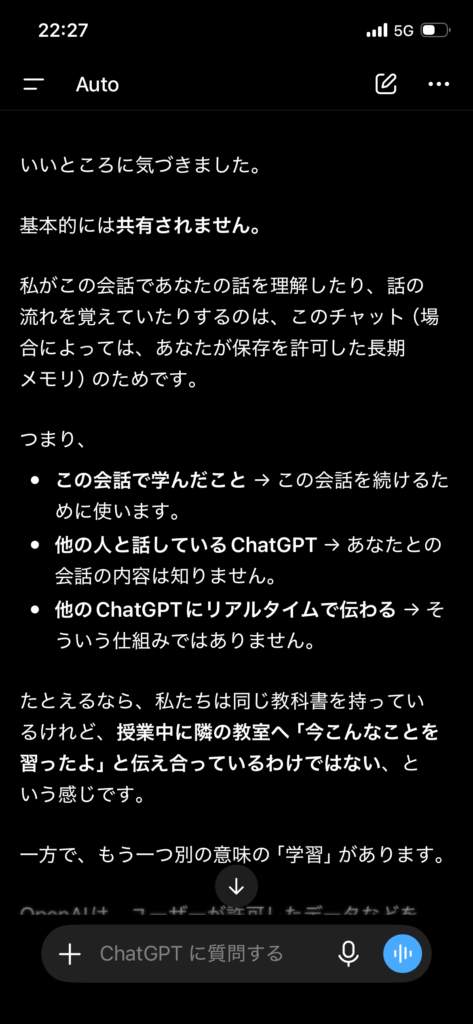
Task: Tap the plus attachment button
Action: 69,954
